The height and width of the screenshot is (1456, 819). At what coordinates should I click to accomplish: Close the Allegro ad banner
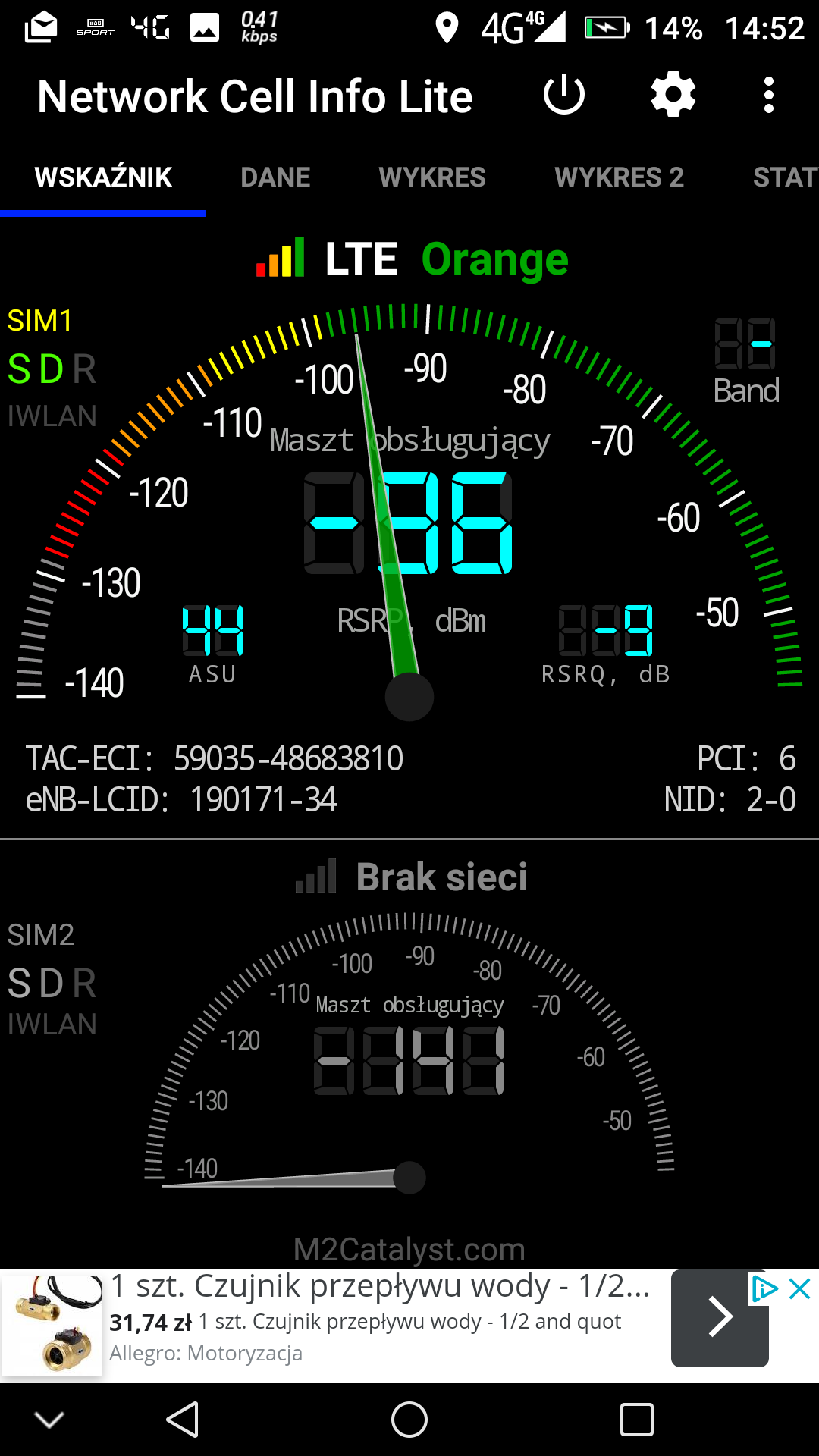pyautogui.click(x=800, y=1288)
